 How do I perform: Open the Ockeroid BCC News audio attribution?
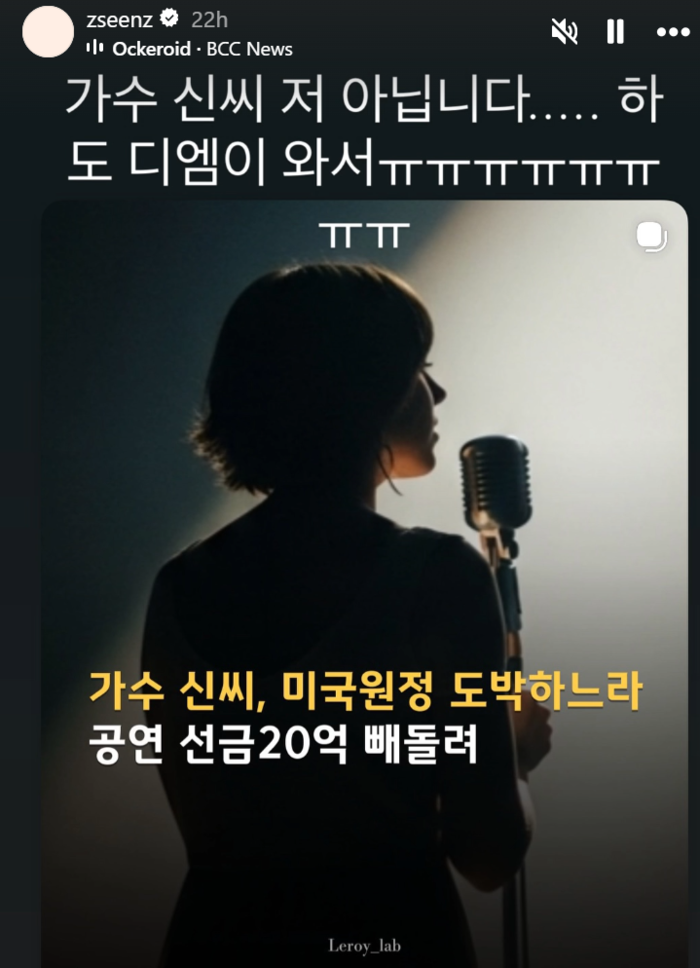[190, 48]
